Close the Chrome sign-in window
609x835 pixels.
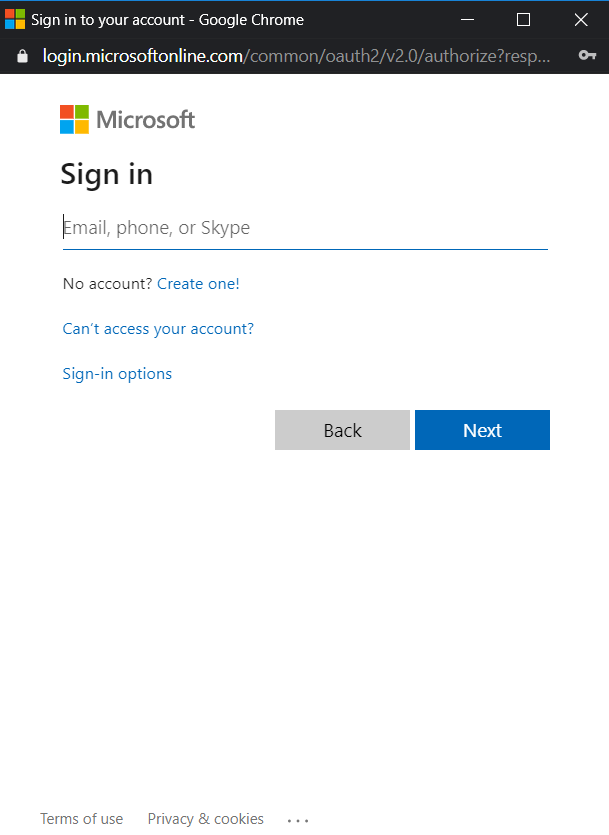coord(581,19)
